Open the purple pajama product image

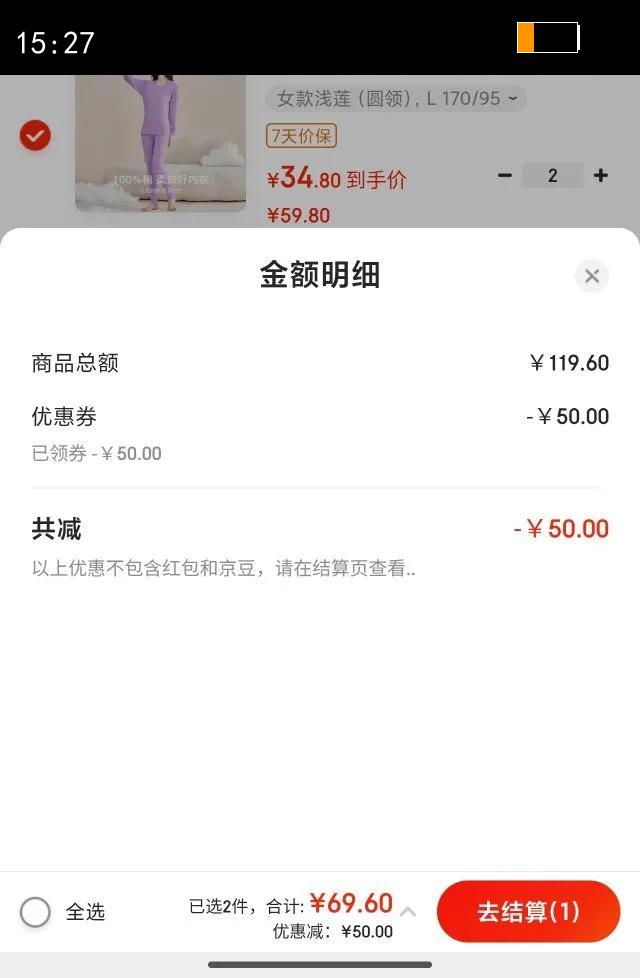160,143
